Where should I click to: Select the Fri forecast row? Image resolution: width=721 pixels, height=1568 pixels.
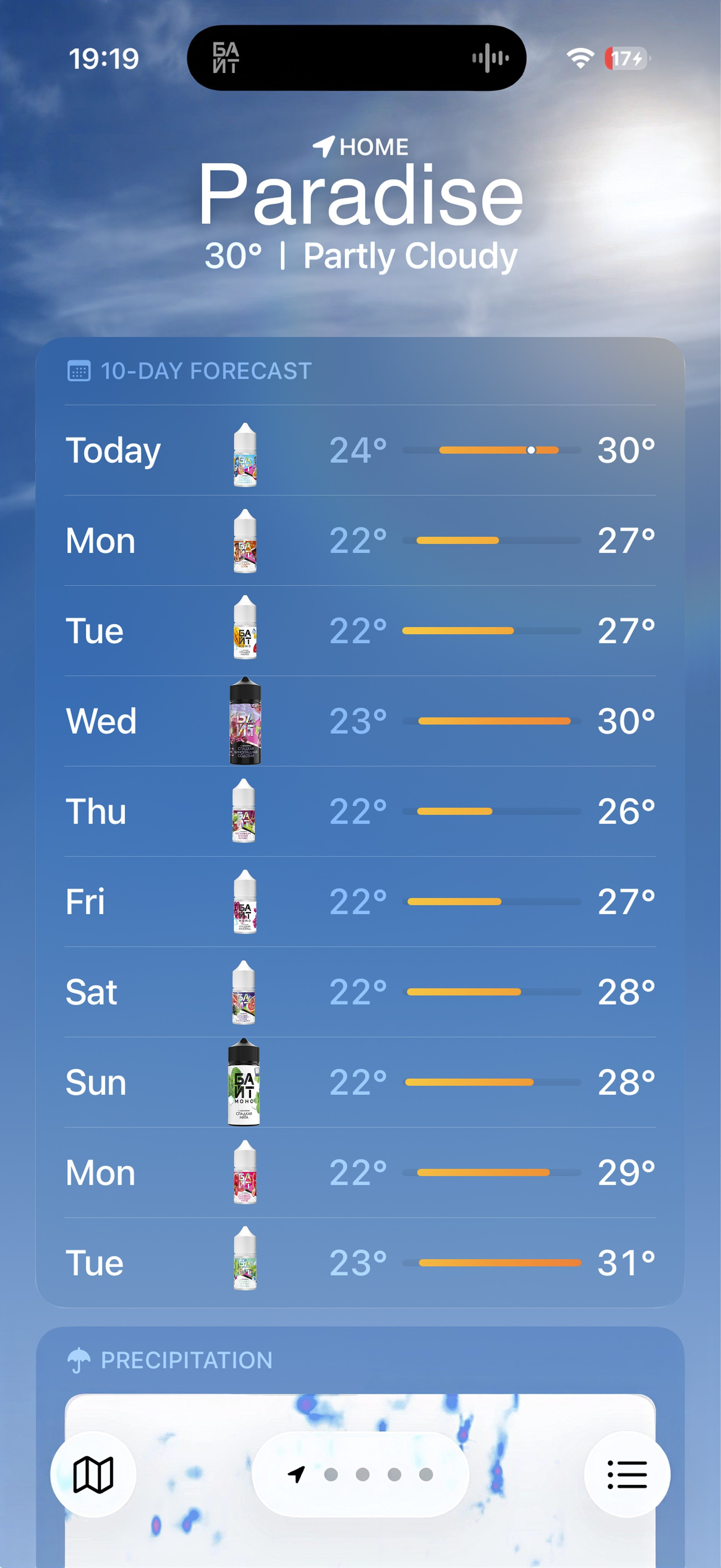tap(360, 901)
